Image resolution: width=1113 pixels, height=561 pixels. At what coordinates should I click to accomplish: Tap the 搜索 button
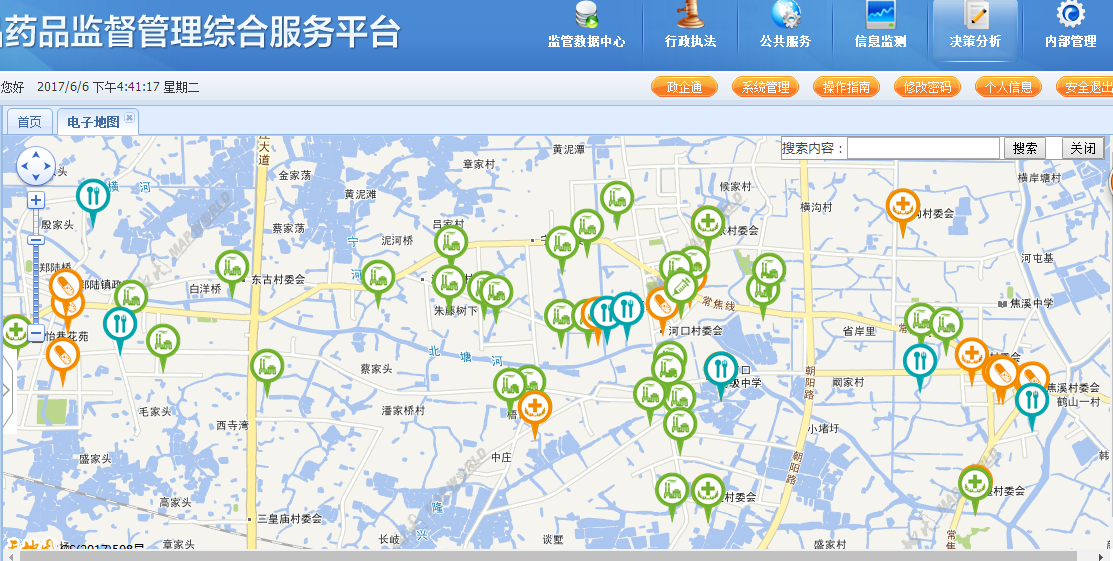tap(1025, 148)
